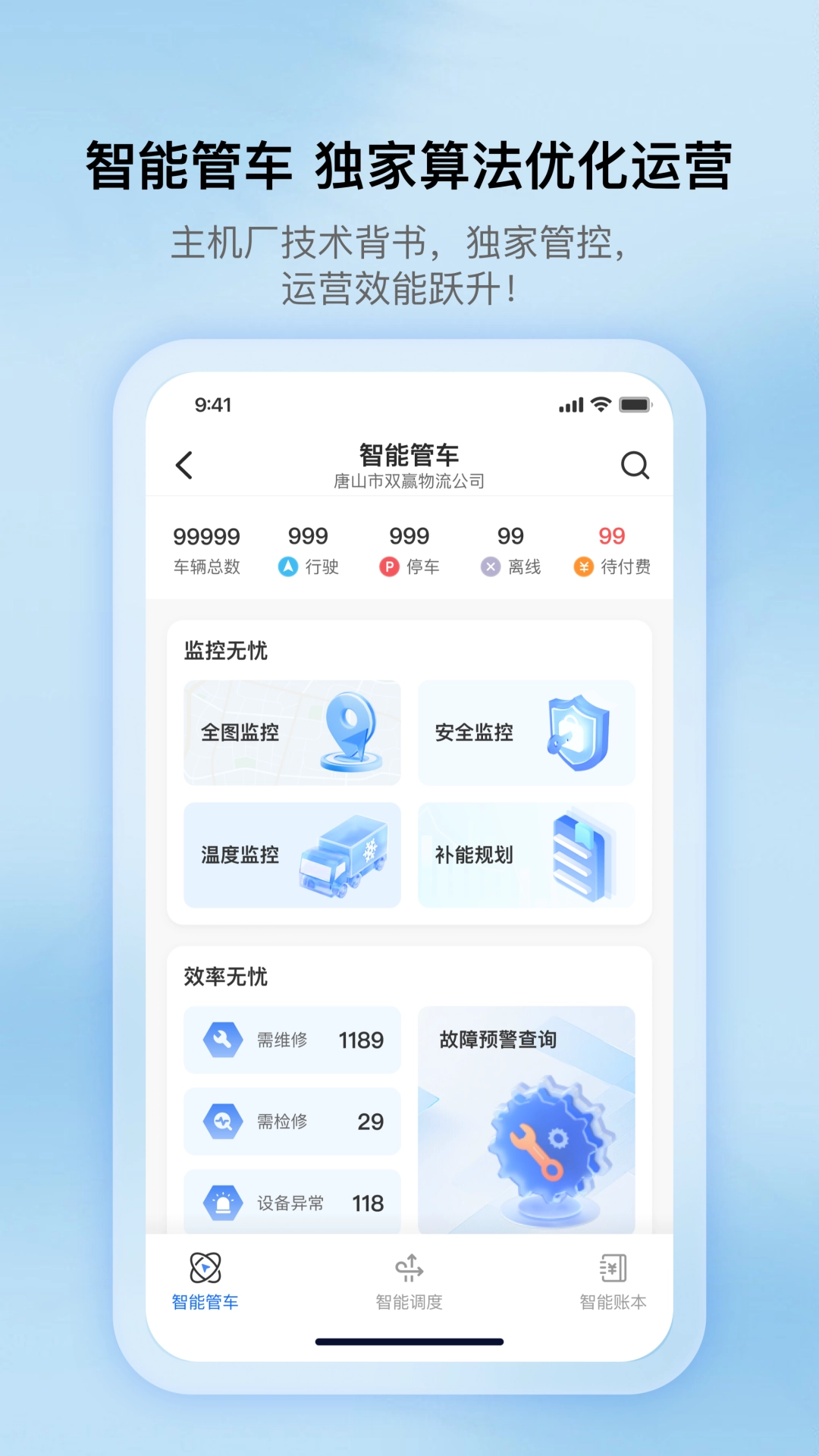The width and height of the screenshot is (819, 1456).
Task: Tap the orange 待付费 yuan icon
Action: pyautogui.click(x=583, y=566)
